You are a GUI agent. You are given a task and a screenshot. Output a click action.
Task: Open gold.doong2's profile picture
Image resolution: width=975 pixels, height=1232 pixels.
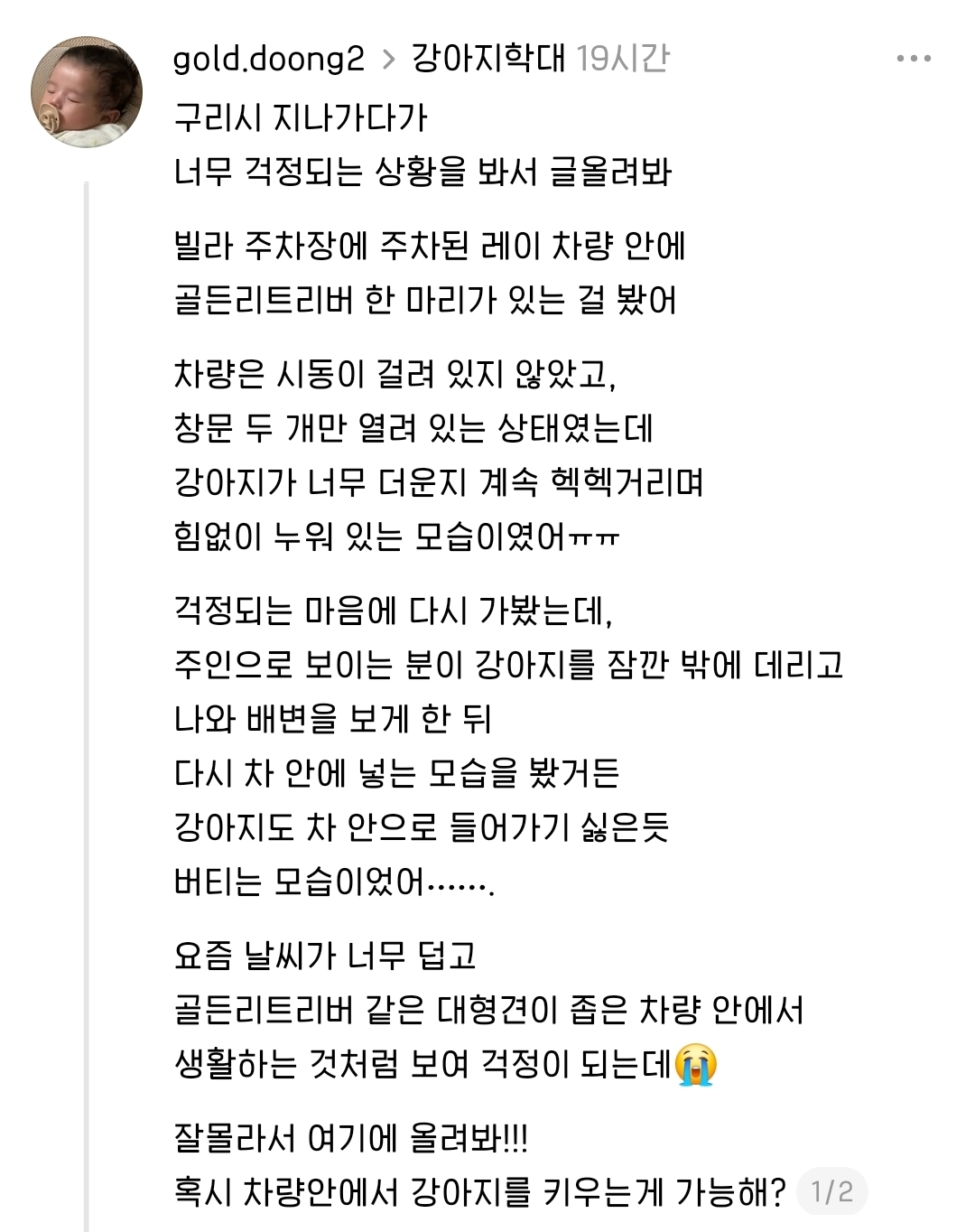pos(87,91)
